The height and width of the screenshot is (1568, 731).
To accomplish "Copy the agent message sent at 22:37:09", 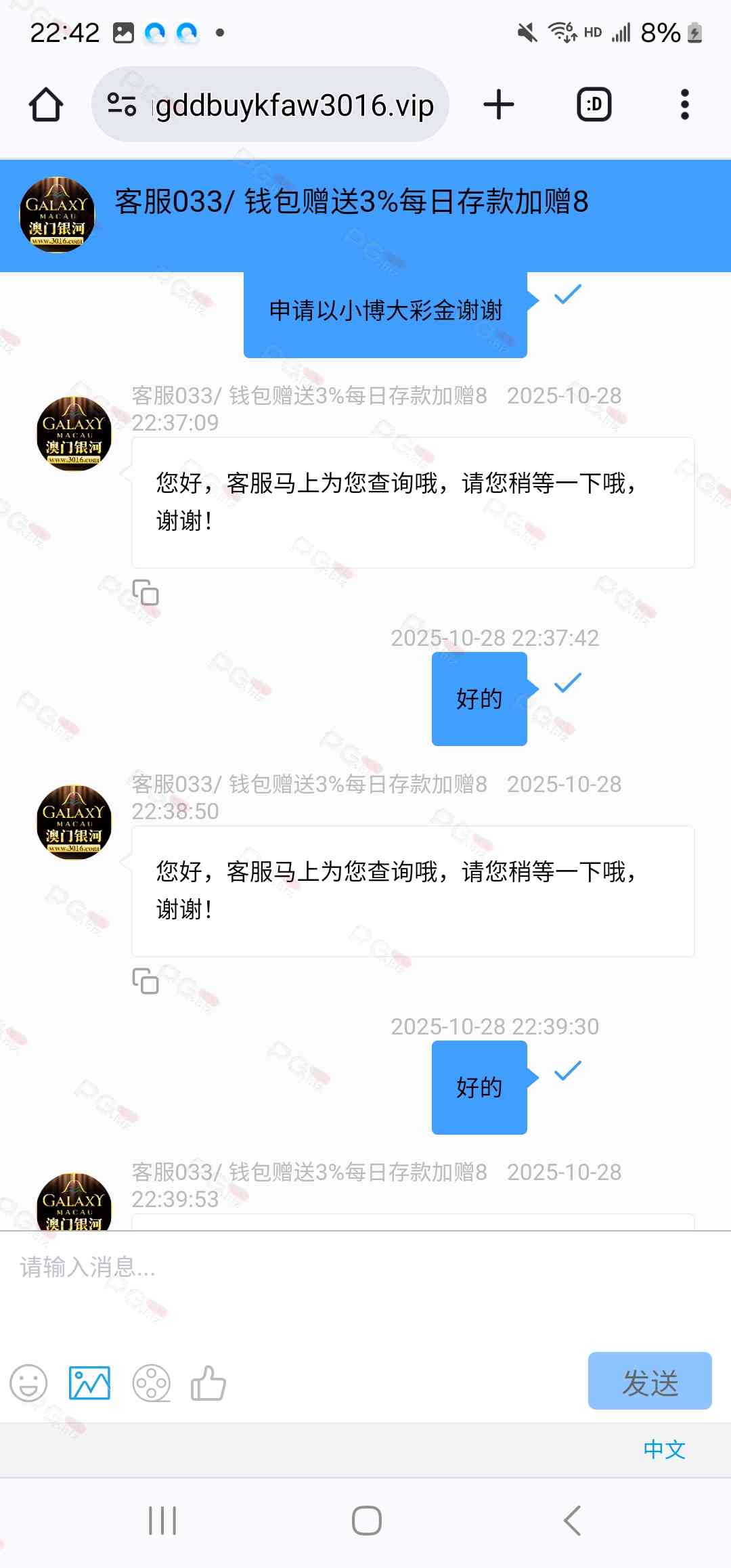I will click(146, 592).
